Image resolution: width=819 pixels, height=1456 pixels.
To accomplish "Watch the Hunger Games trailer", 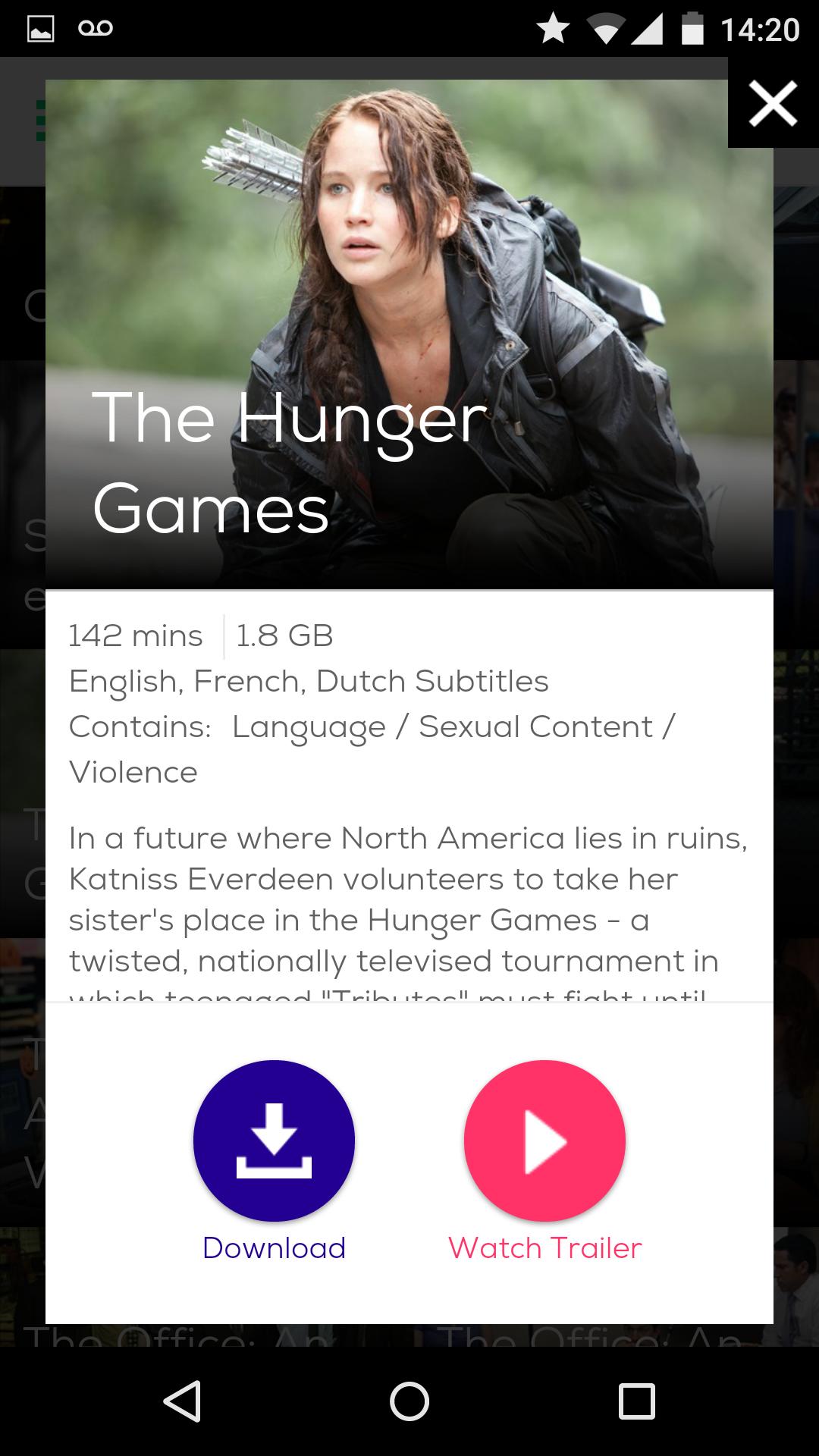I will tap(544, 1140).
